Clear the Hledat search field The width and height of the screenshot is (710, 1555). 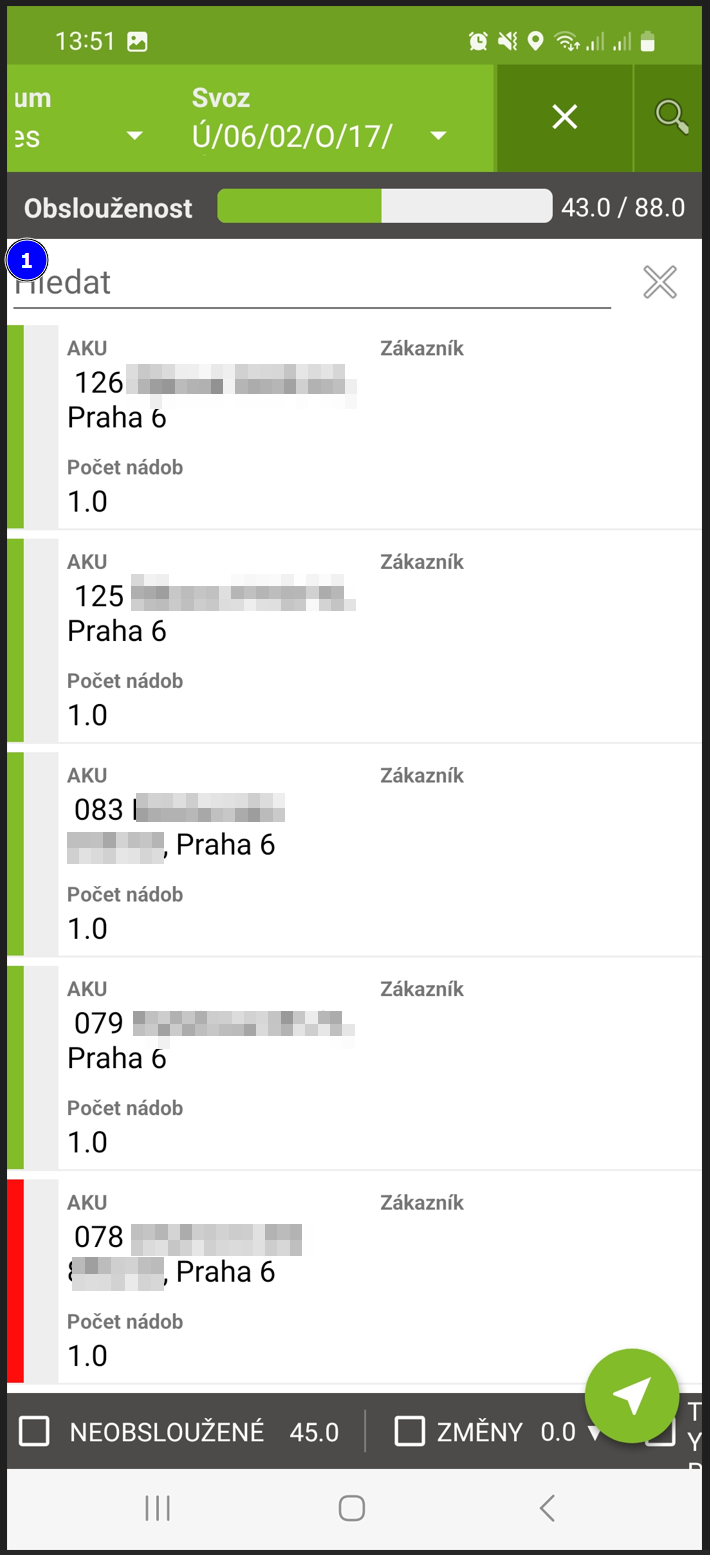click(660, 283)
